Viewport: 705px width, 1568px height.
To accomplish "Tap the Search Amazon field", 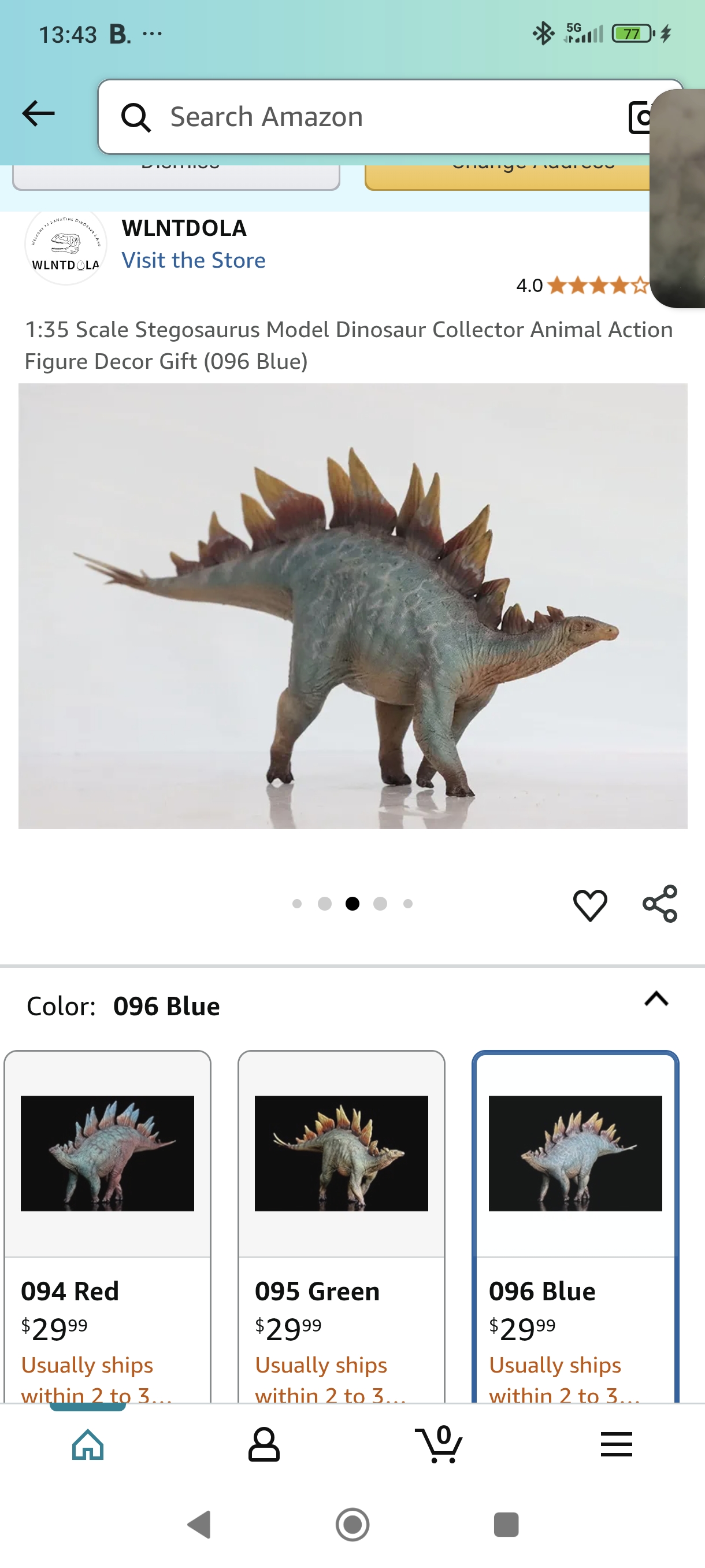I will pos(365,117).
